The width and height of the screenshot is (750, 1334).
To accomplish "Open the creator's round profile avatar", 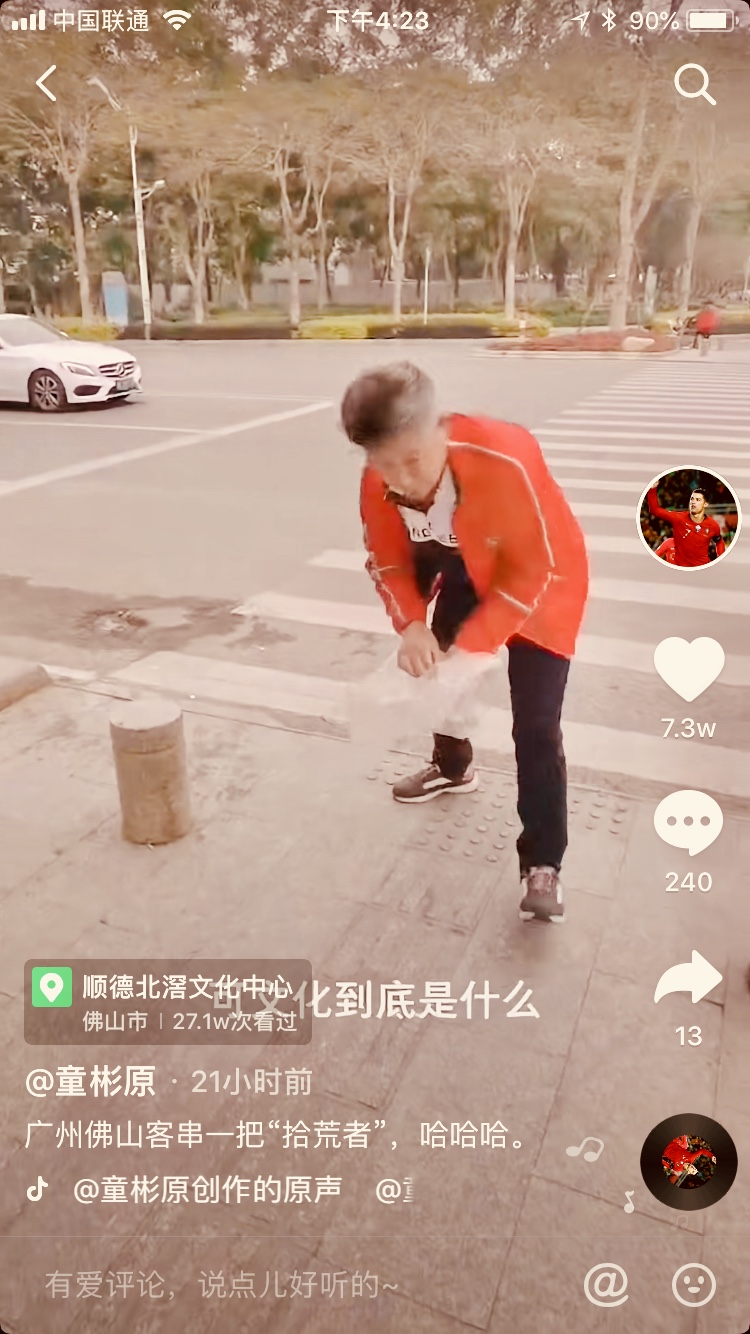I will click(688, 518).
